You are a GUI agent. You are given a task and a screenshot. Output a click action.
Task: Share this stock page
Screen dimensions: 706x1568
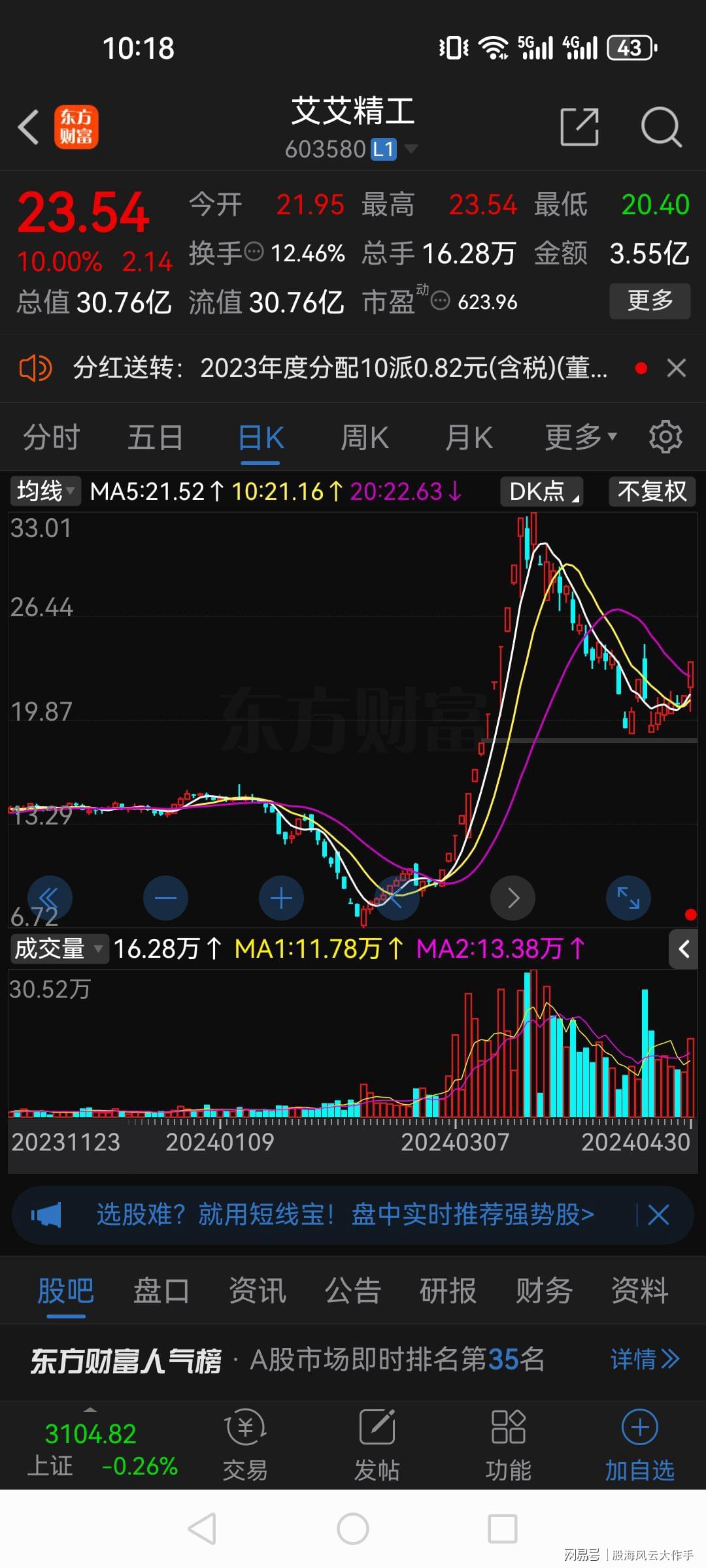[x=579, y=127]
